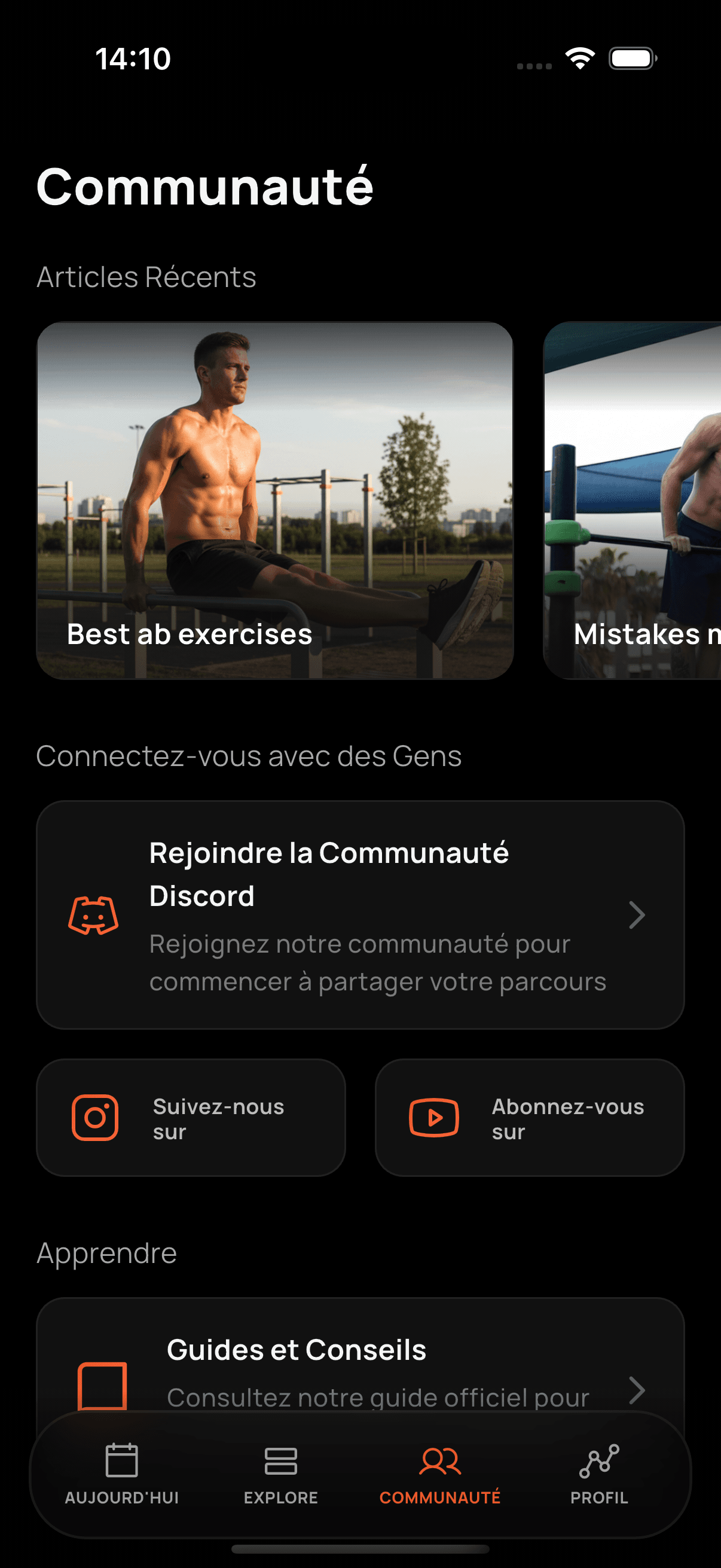
Task: Open the Guides et Conseils chevron arrow
Action: [x=637, y=1390]
